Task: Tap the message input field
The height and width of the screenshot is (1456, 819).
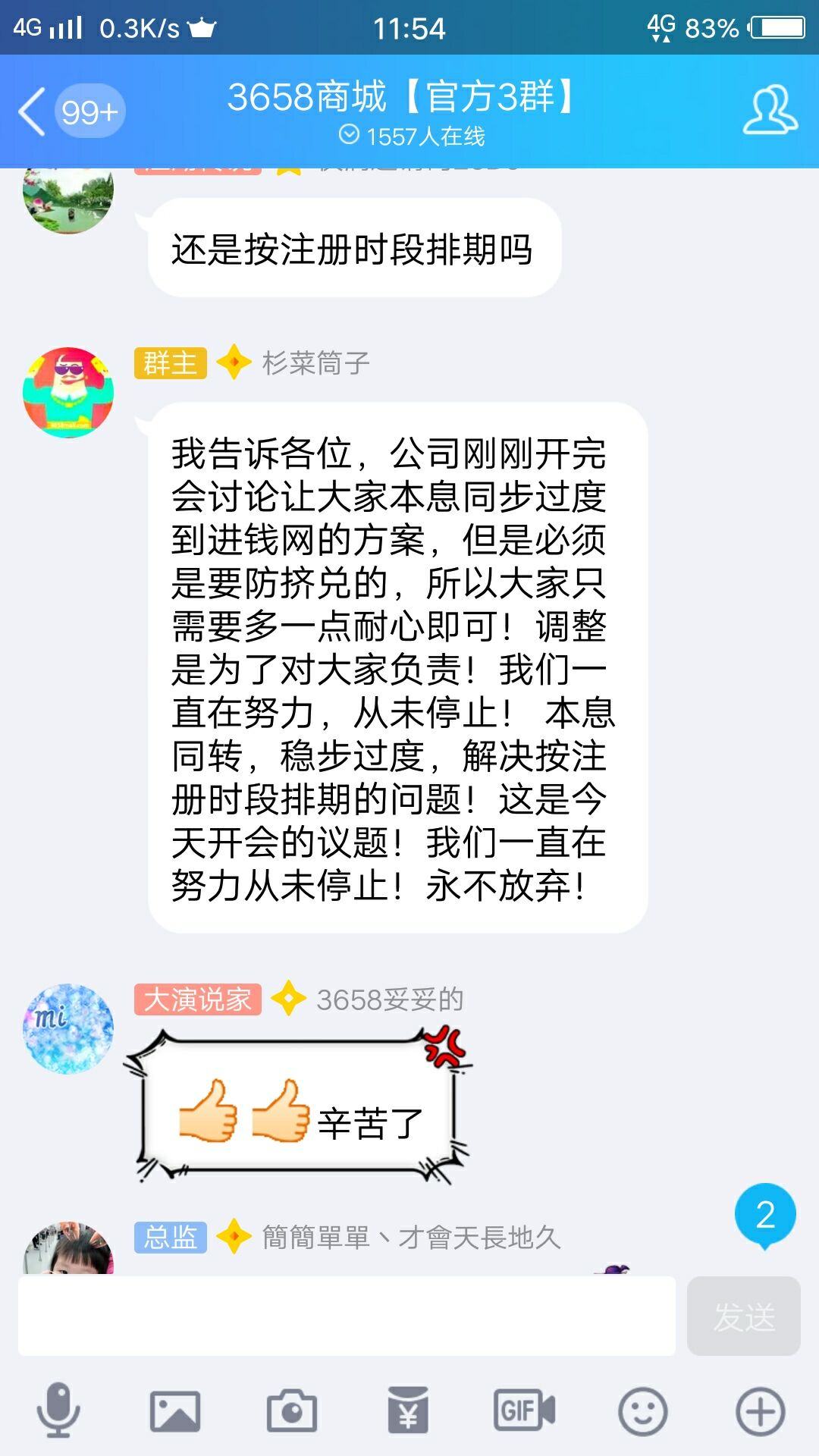Action: (x=347, y=1316)
